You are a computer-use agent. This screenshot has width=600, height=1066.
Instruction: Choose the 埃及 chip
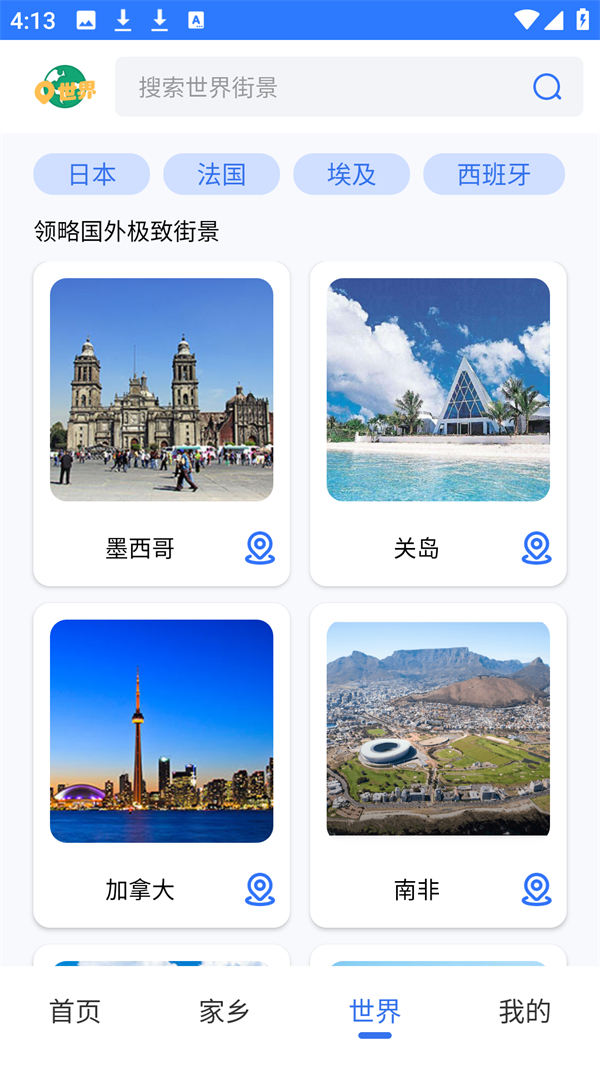[x=351, y=174]
